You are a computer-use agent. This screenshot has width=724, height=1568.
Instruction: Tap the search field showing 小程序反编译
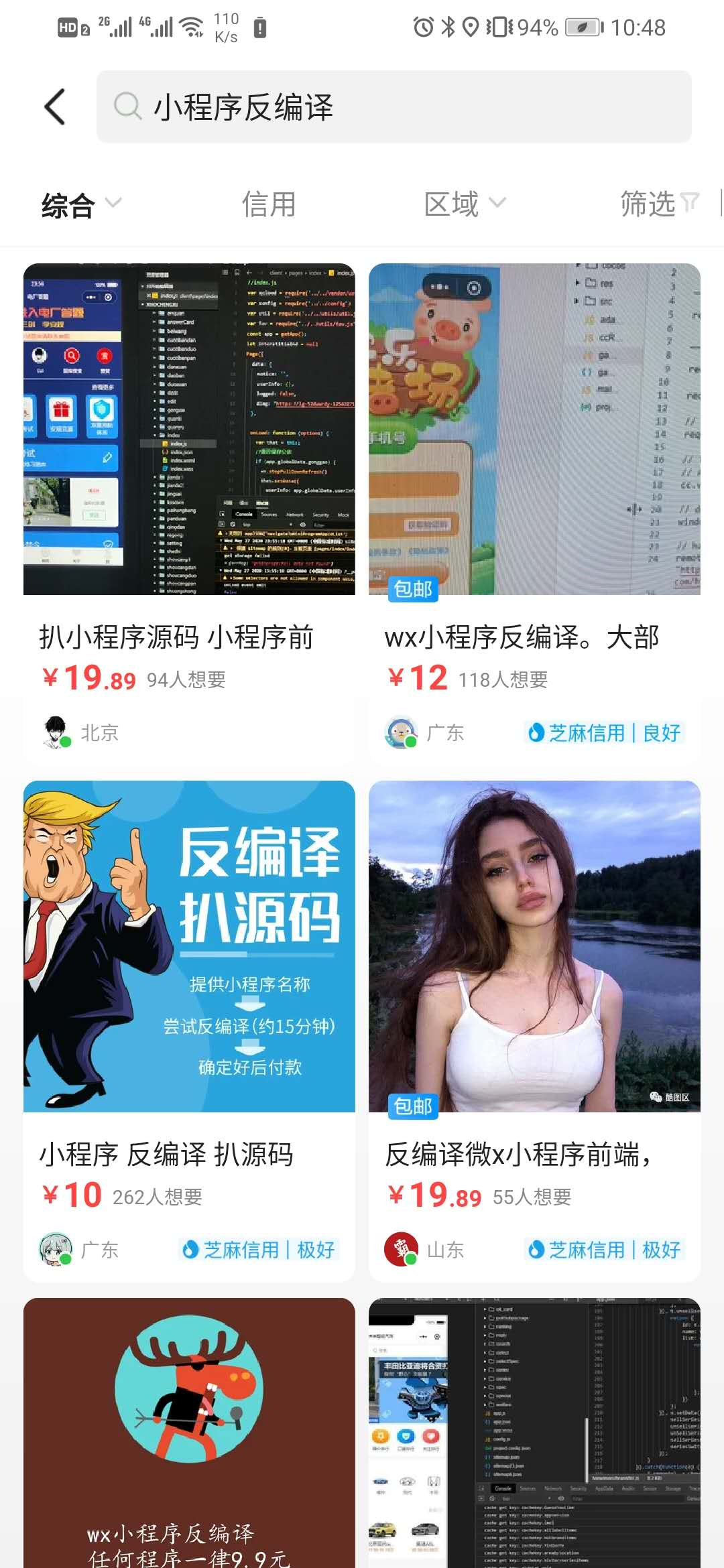(x=394, y=107)
